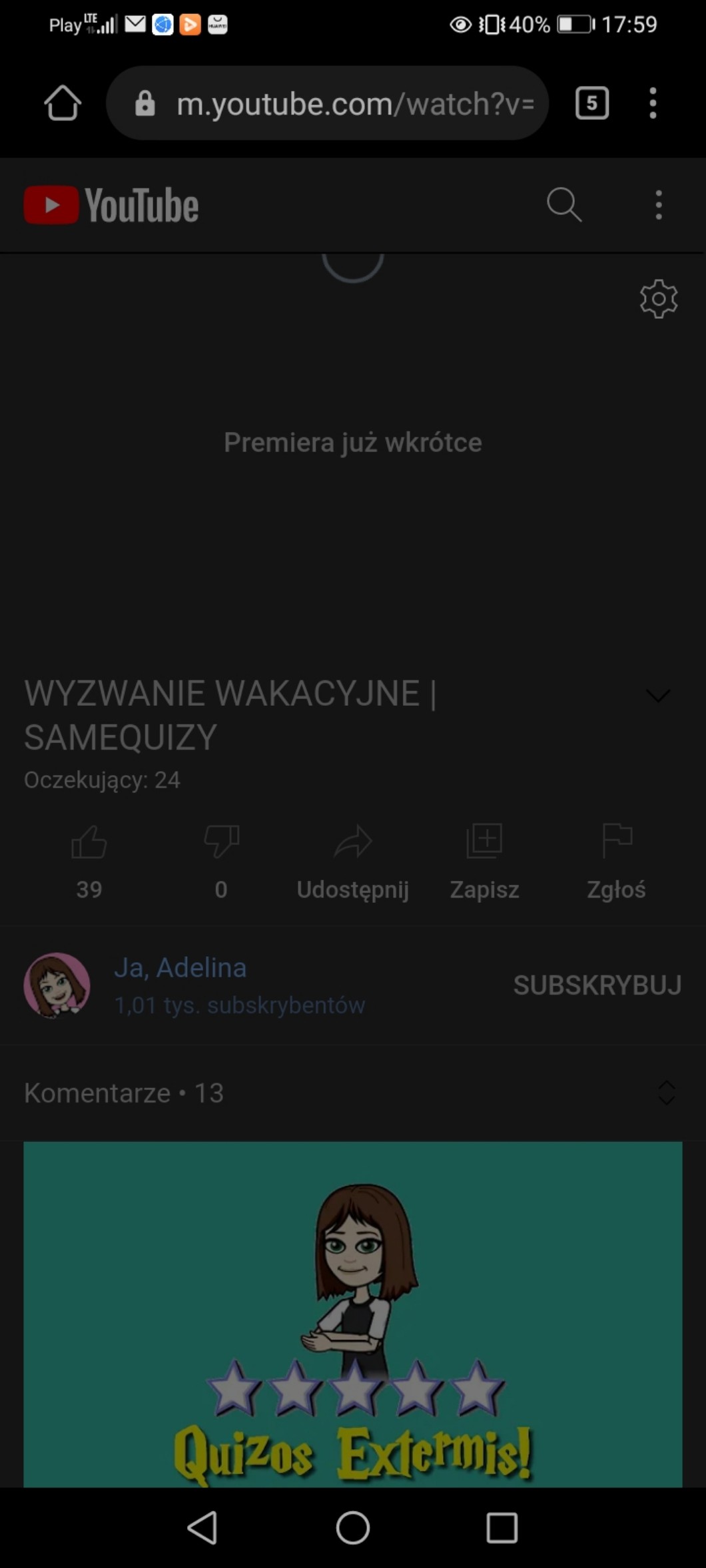706x1568 pixels.
Task: Subscribe with the SUBSKRYBUJ button
Action: (597, 985)
